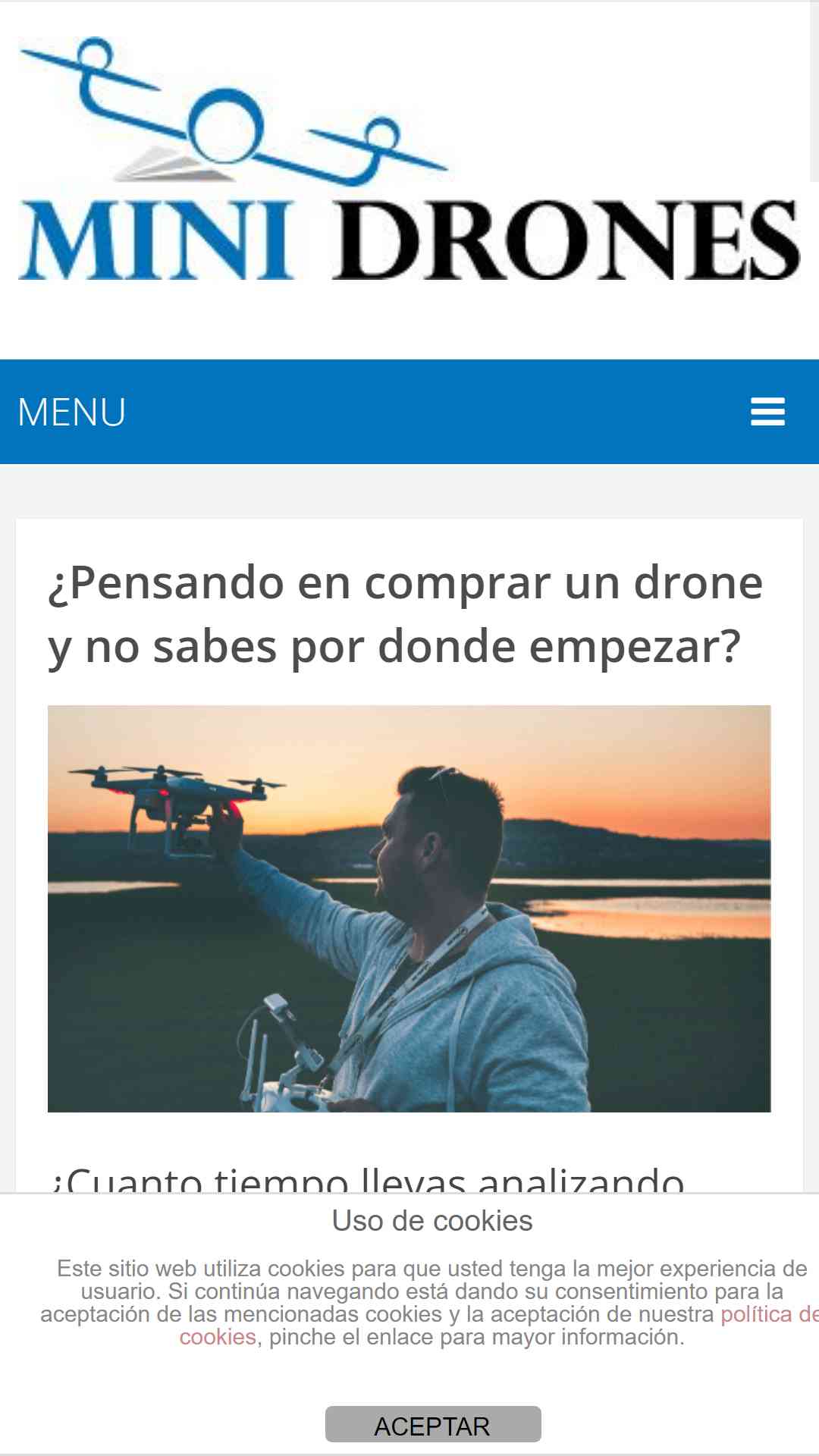Open the hamburger menu icon
This screenshot has height=1456, width=819.
767,412
